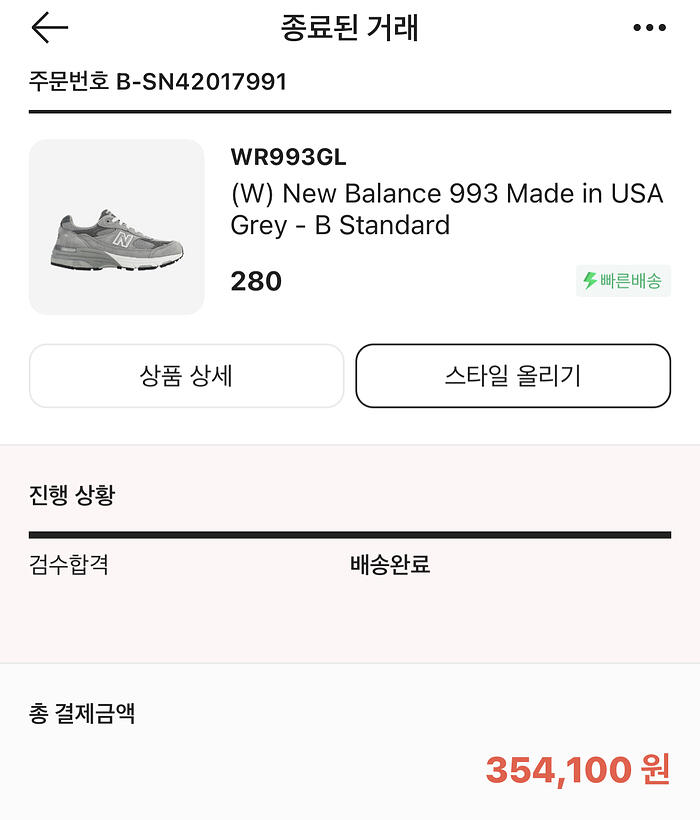
Task: Go back using the arrow icon
Action: (49, 28)
